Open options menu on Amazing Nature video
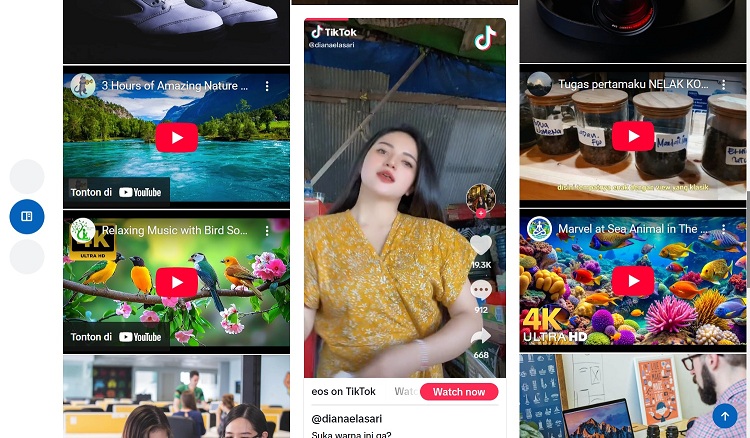The image size is (750, 438). point(267,87)
